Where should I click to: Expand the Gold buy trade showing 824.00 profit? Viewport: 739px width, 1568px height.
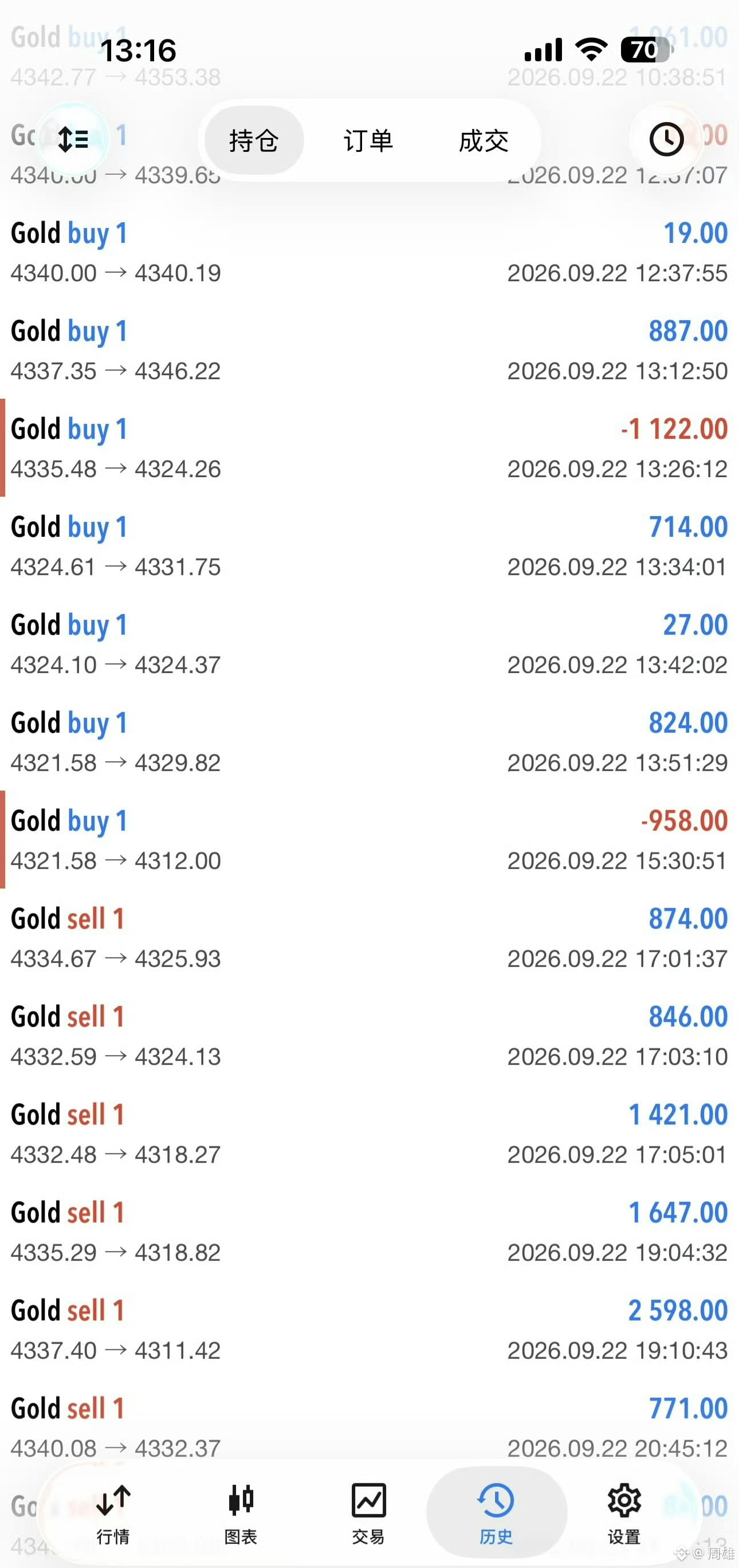tap(369, 742)
